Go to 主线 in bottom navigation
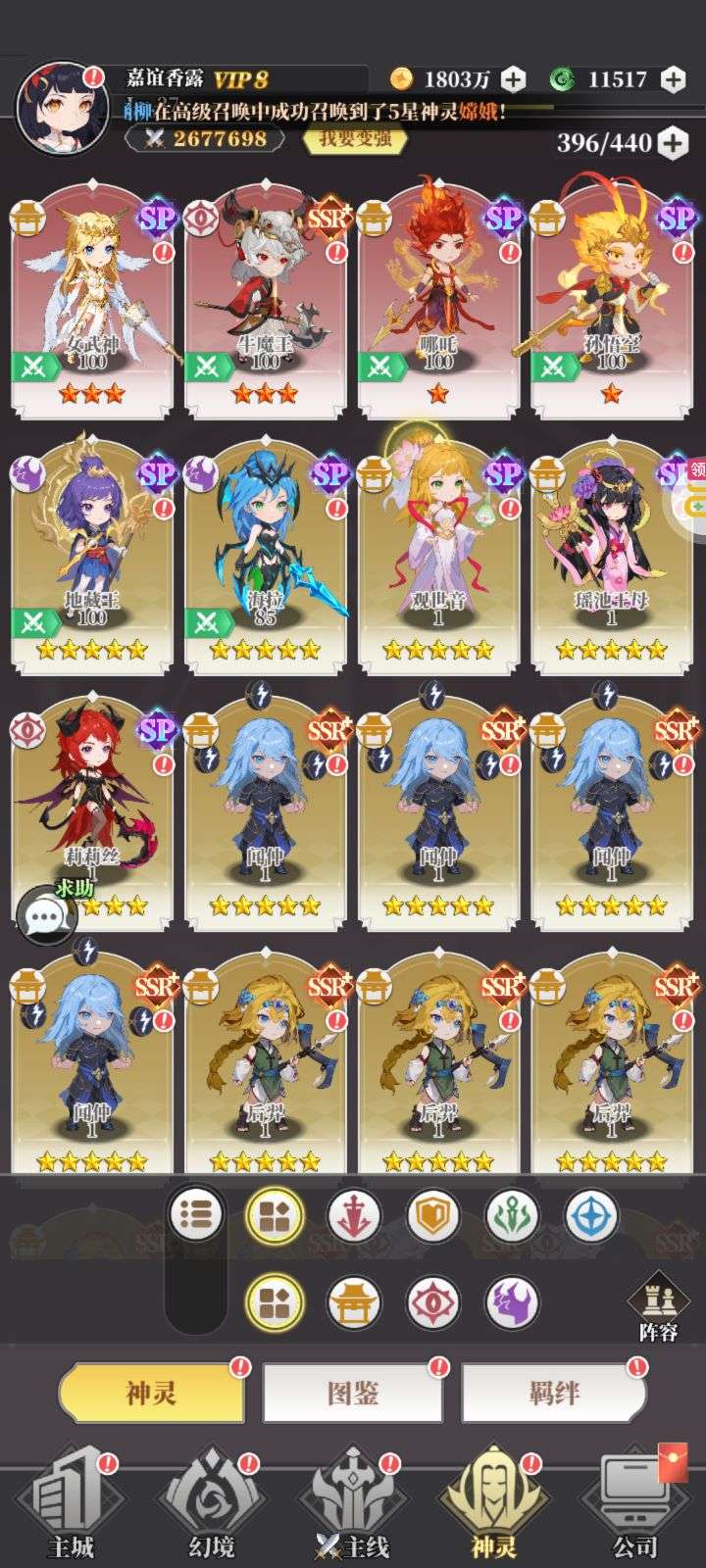706x1568 pixels. click(353, 1504)
